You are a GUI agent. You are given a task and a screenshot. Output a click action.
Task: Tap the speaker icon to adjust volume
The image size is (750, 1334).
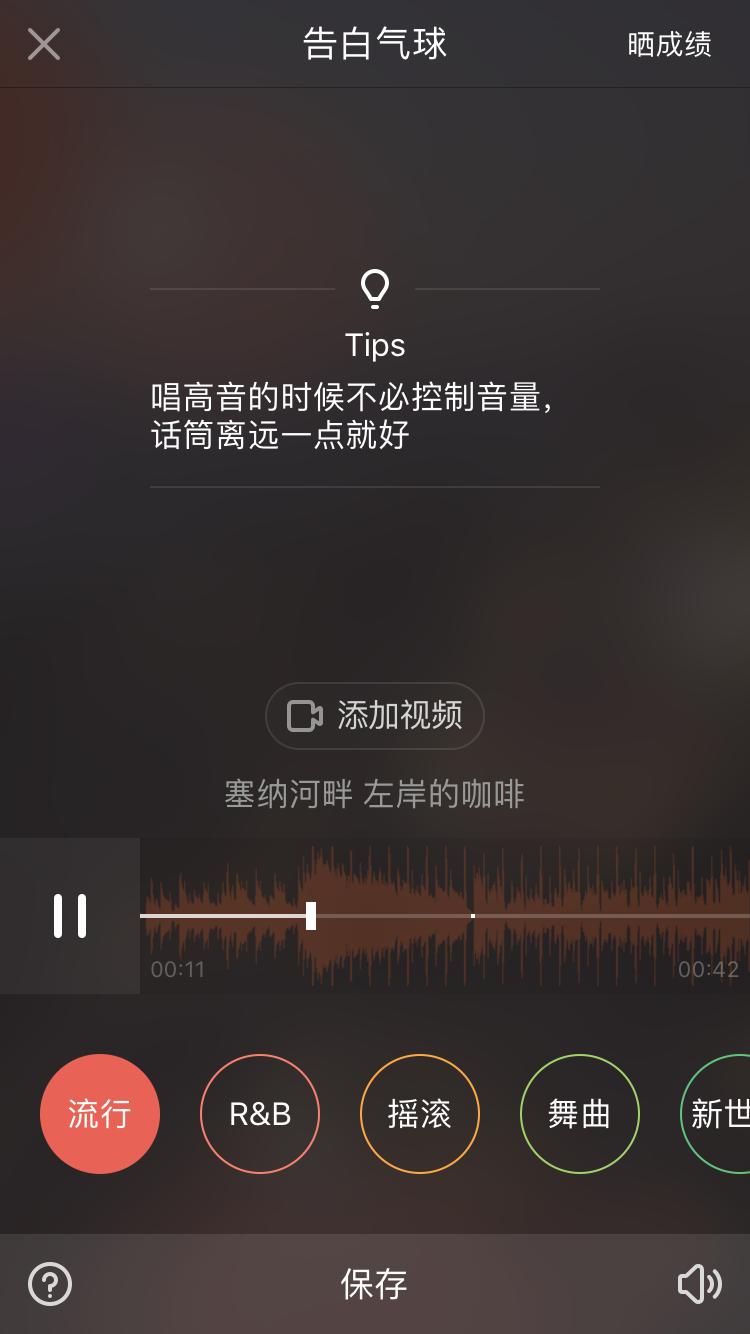pos(701,1283)
